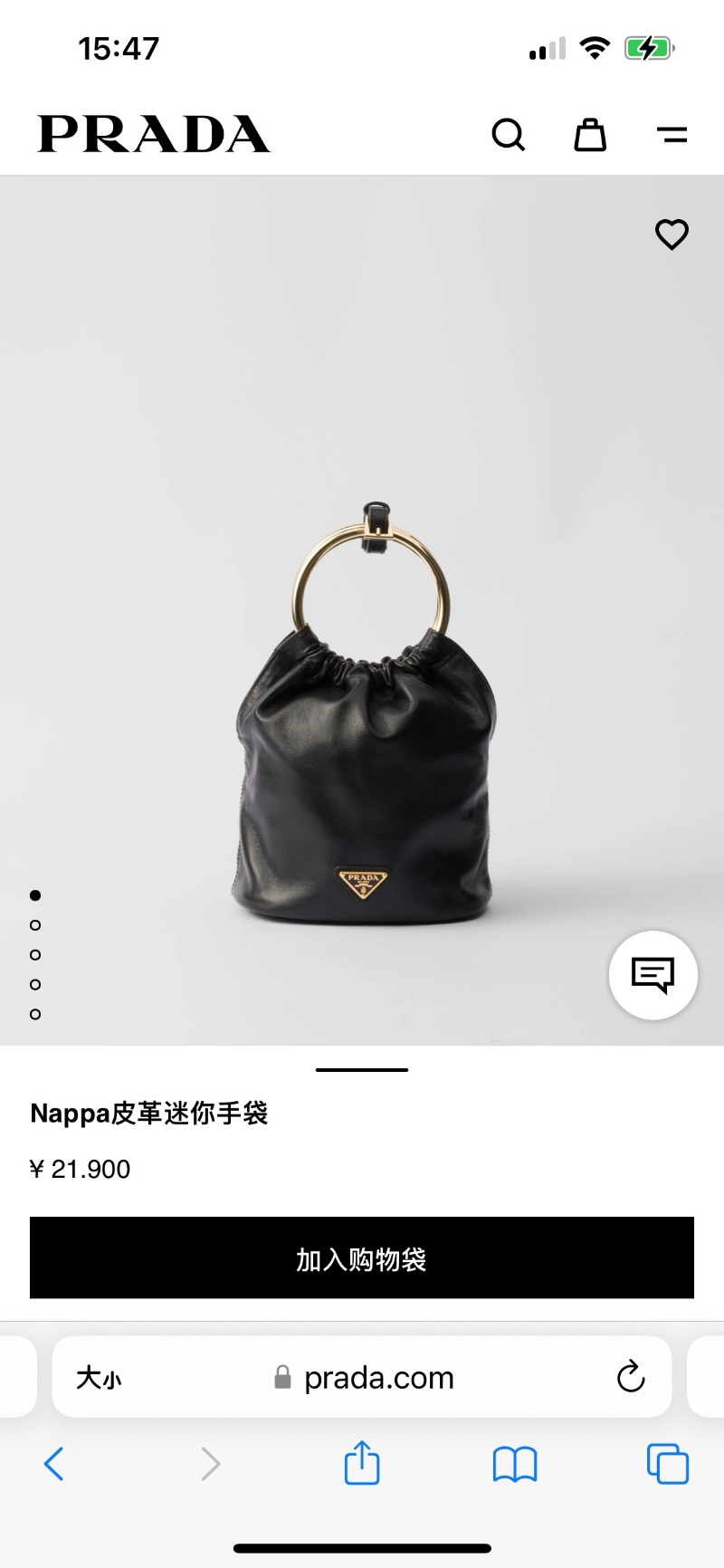Open Safari bookmarks
The height and width of the screenshot is (1568, 724).
[x=514, y=1464]
